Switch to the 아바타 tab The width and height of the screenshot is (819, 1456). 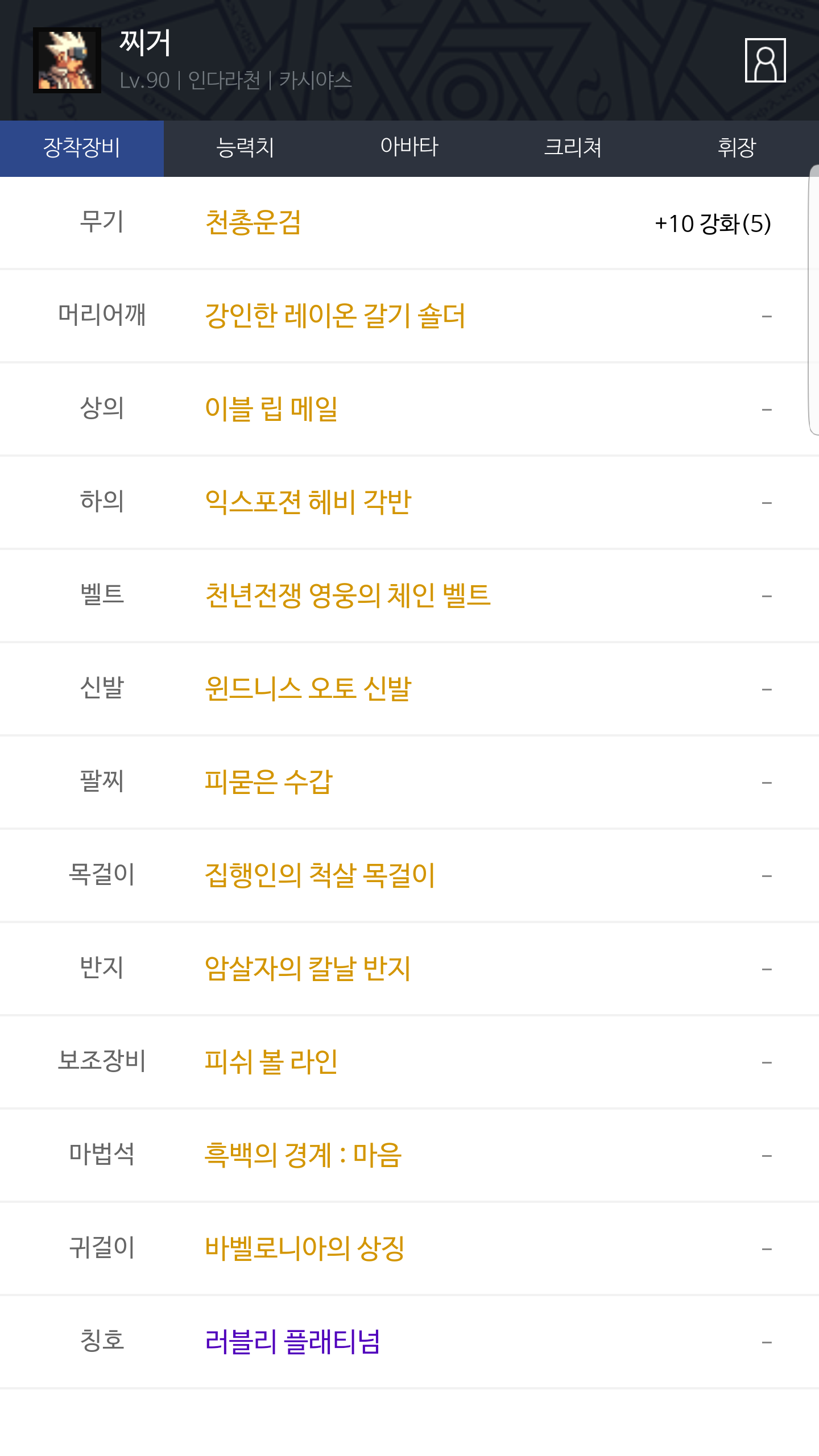pyautogui.click(x=409, y=148)
